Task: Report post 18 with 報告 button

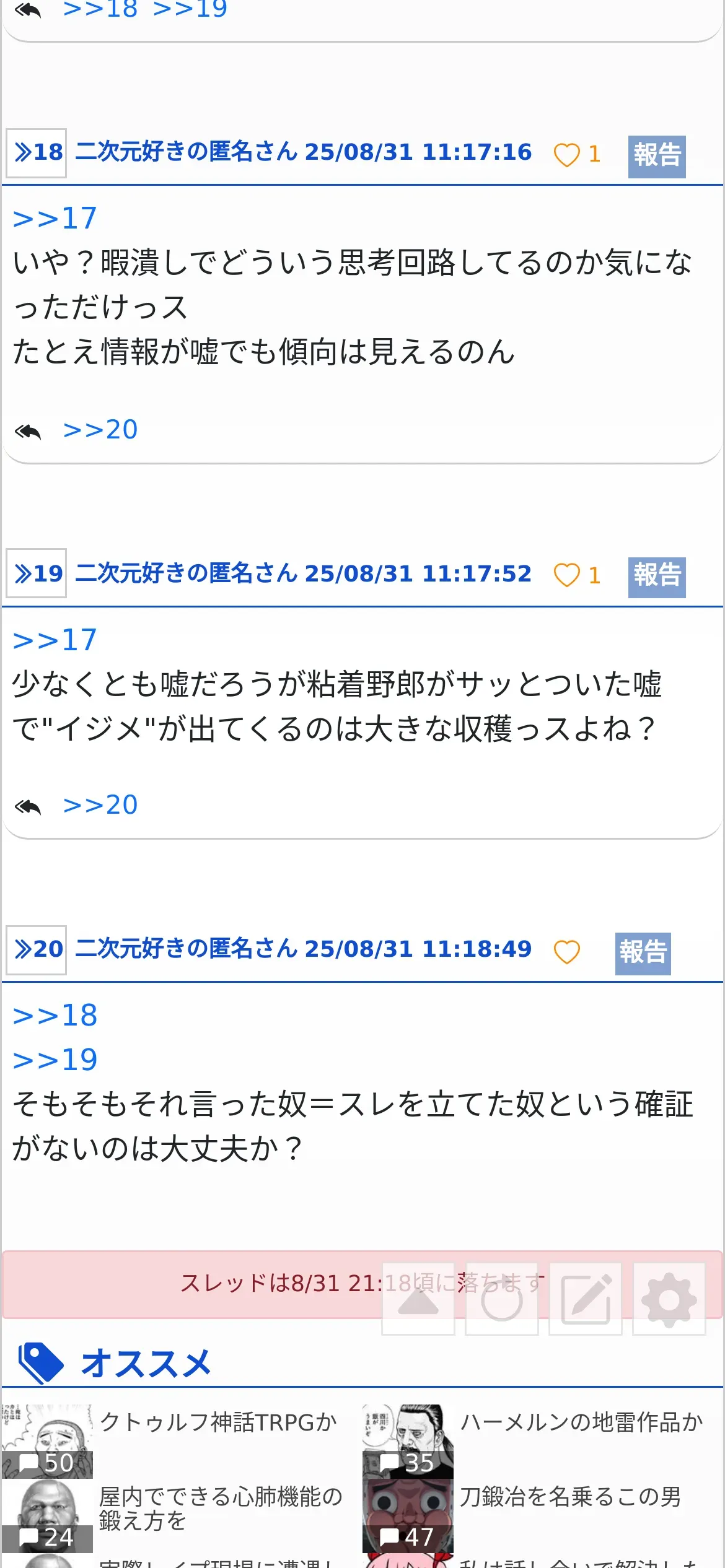Action: [657, 156]
